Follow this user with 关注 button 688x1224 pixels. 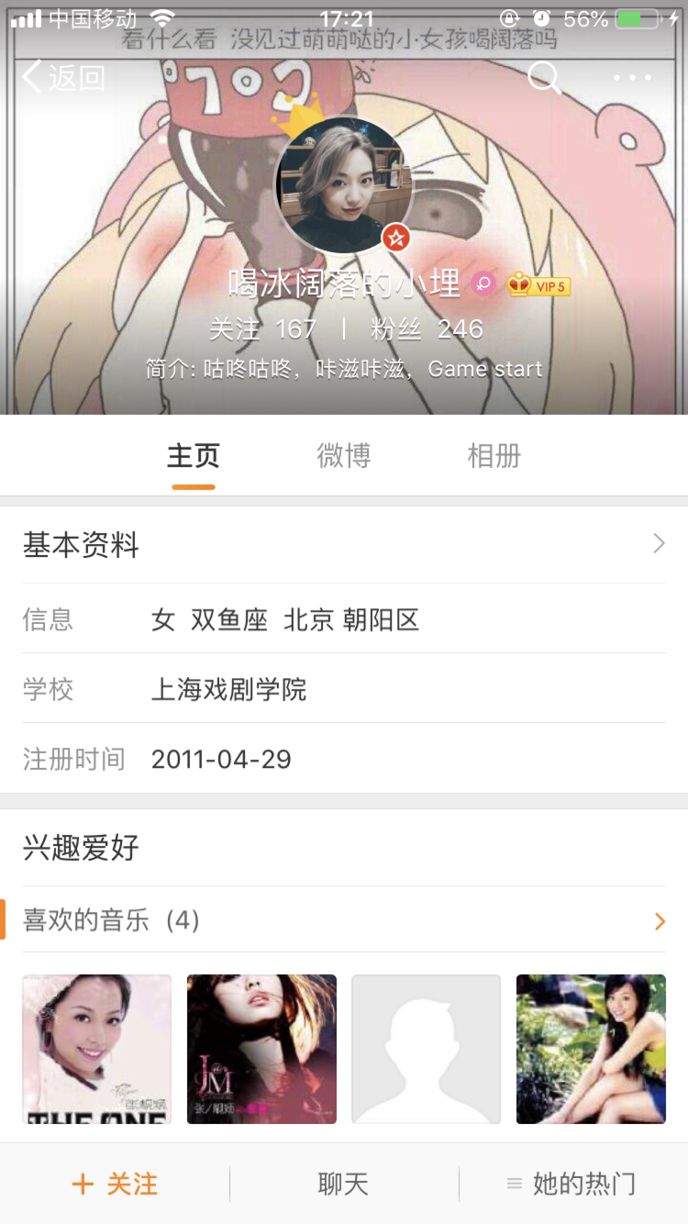[115, 1184]
